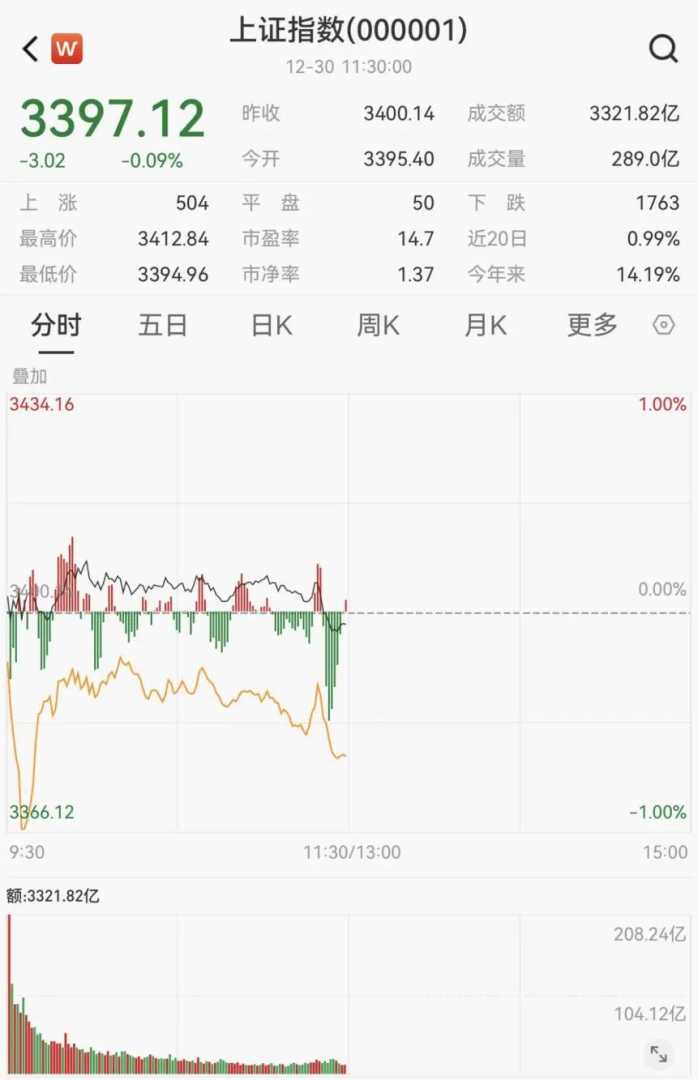This screenshot has height=1080, width=698.
Task: View the 月K chart tab
Action: click(485, 325)
